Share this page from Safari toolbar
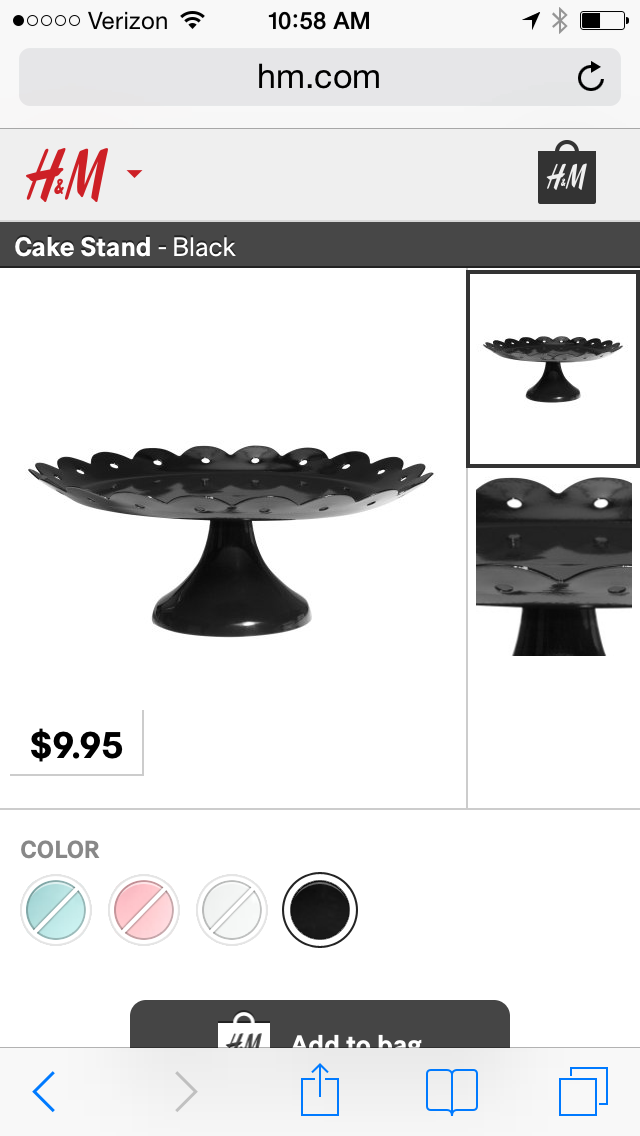Viewport: 640px width, 1136px height. pyautogui.click(x=320, y=1090)
